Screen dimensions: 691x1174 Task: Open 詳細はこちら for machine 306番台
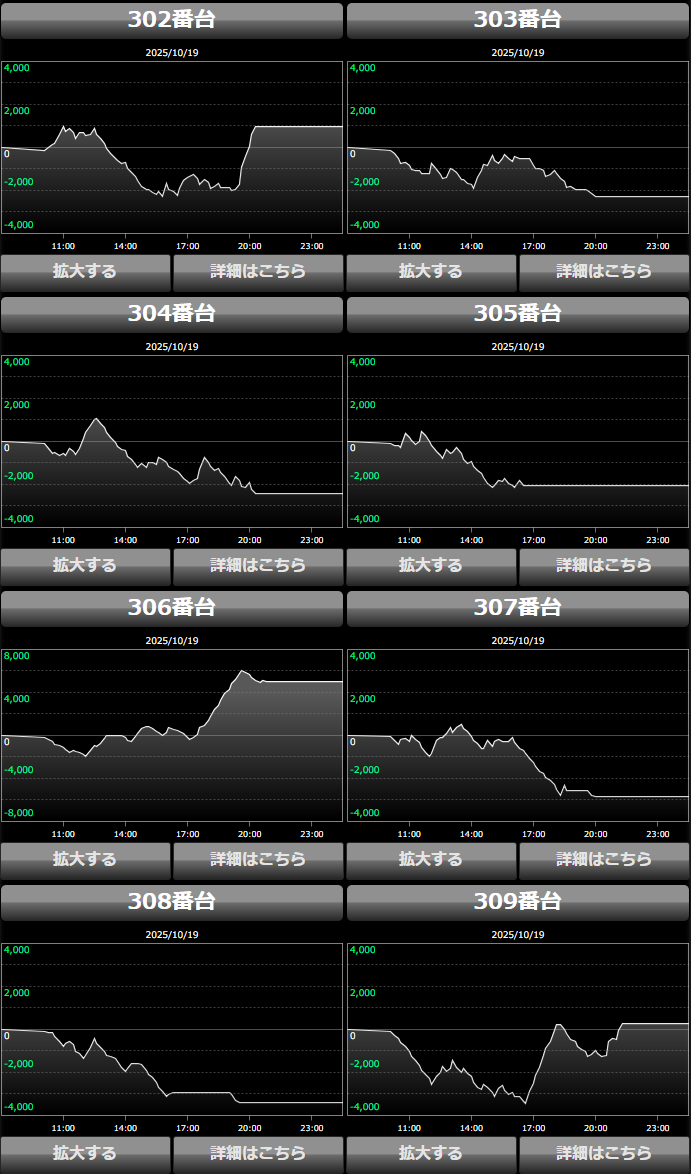pos(258,859)
